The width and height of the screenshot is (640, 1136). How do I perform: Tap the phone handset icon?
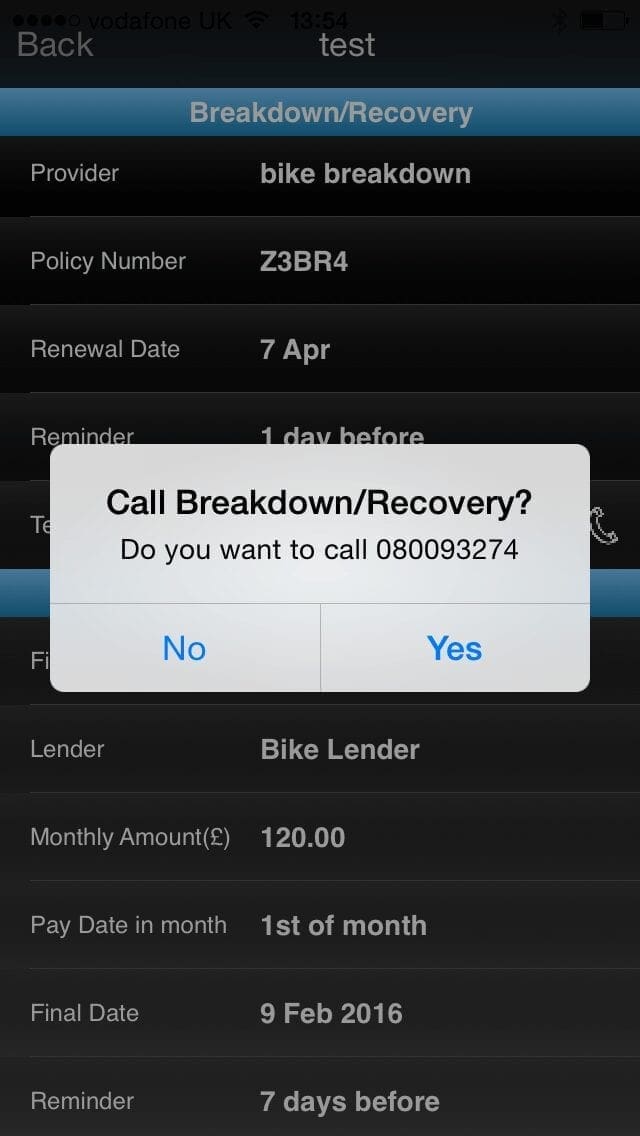(604, 526)
